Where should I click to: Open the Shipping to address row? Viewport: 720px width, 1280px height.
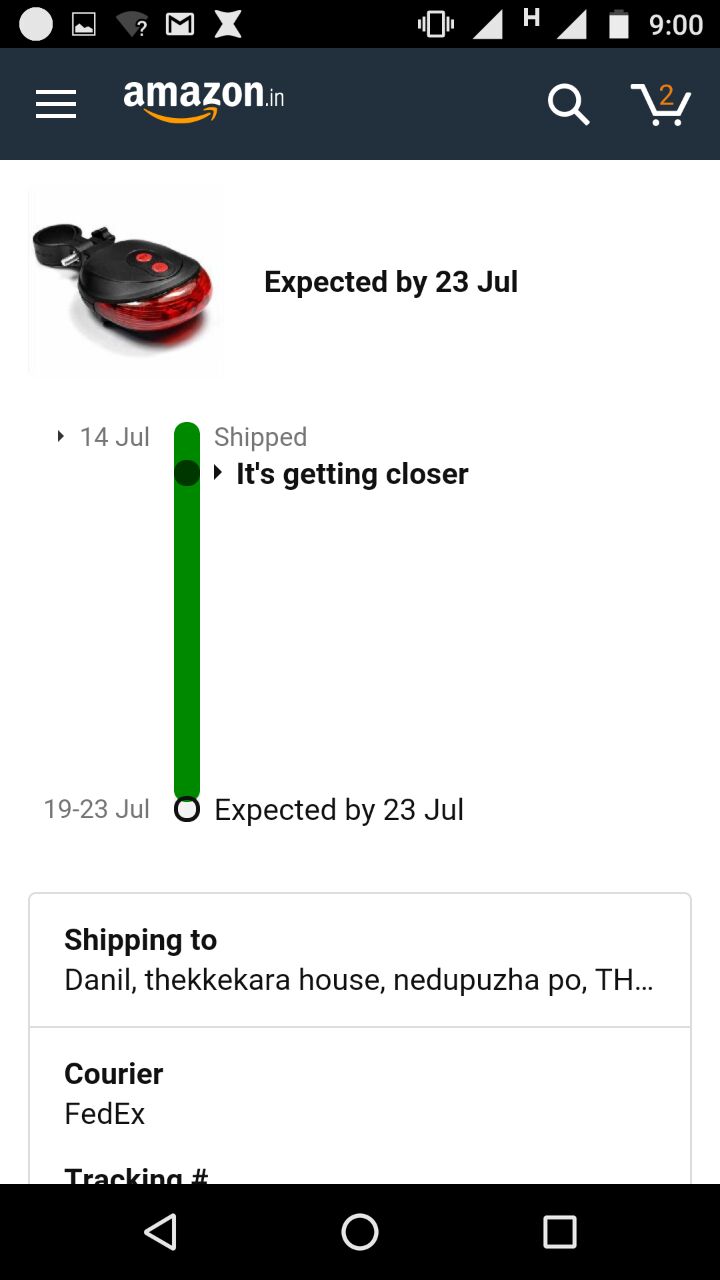click(x=360, y=960)
